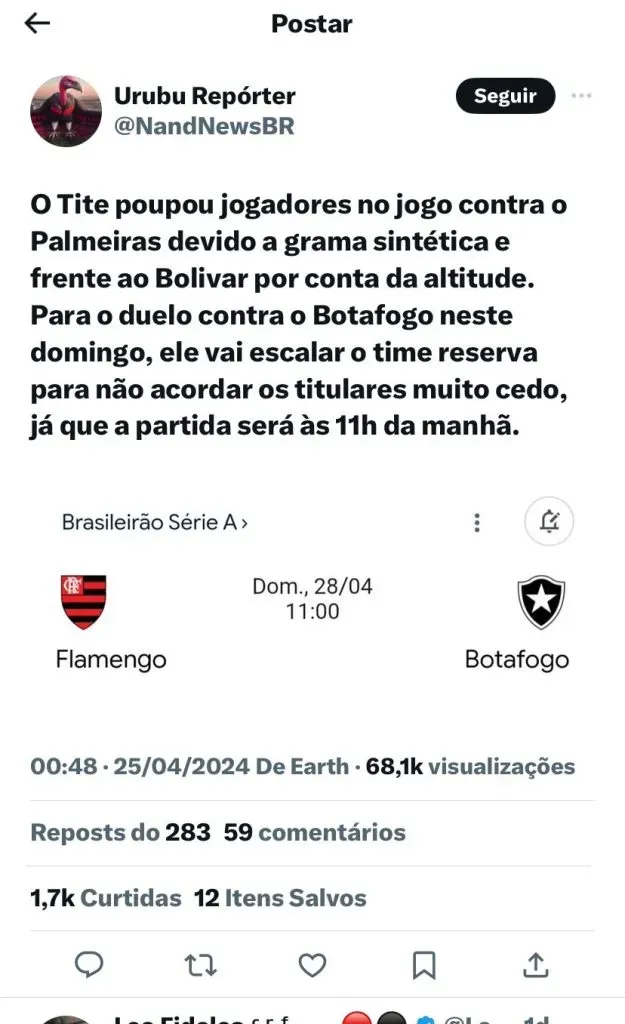View the list of 283 reposts
The image size is (625, 1024).
121,832
